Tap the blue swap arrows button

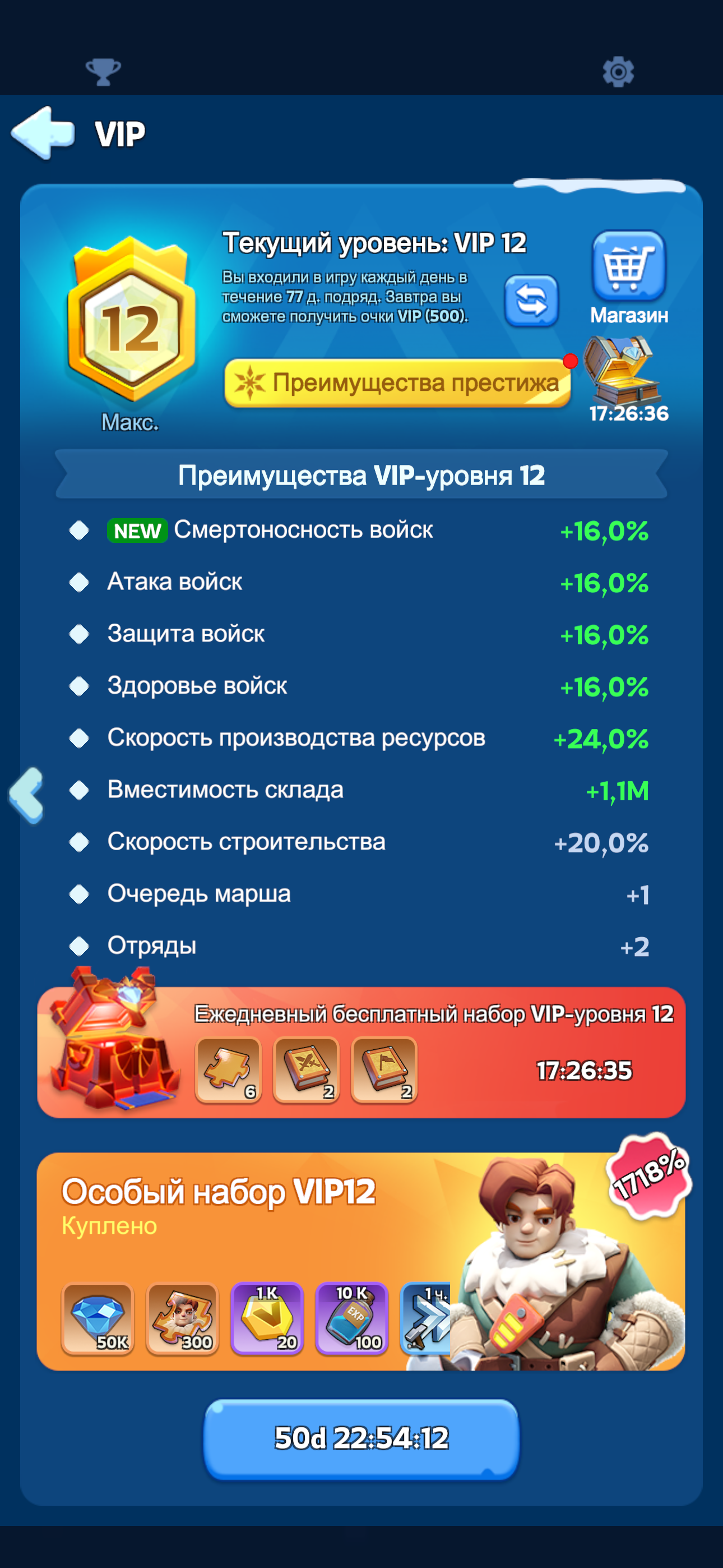[531, 301]
